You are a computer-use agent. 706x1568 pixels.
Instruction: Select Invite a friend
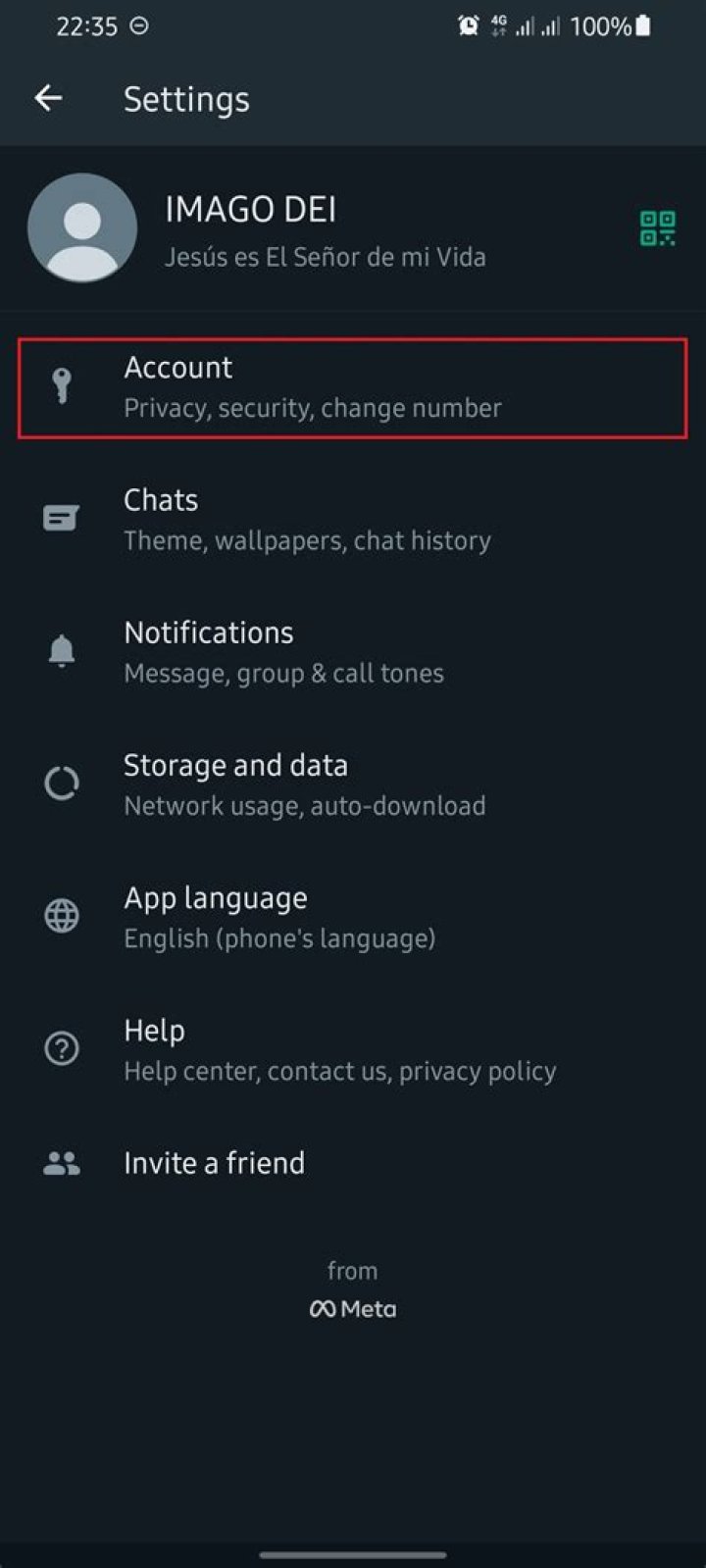coord(214,1162)
